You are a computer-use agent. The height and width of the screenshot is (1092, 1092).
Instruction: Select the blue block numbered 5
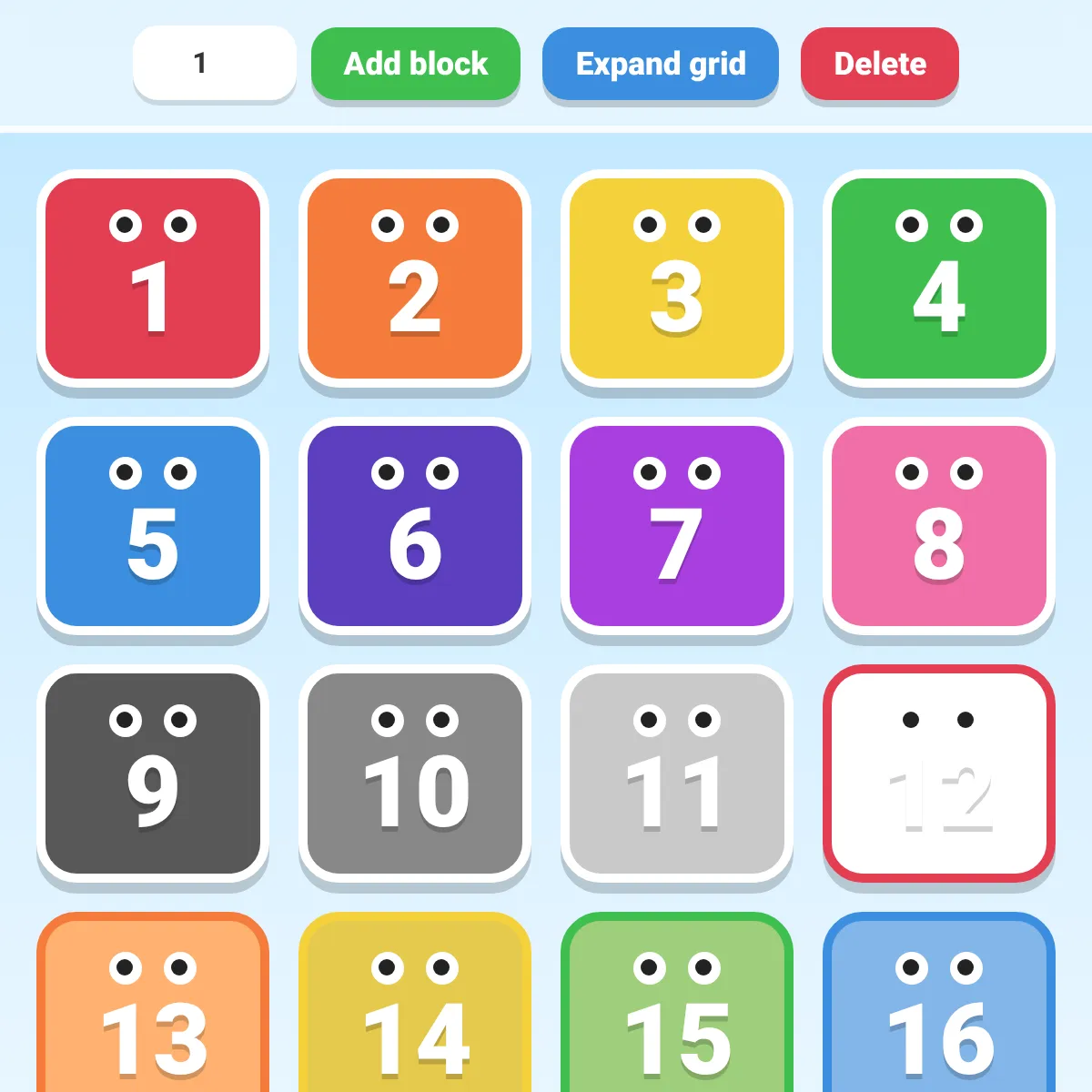click(x=153, y=526)
